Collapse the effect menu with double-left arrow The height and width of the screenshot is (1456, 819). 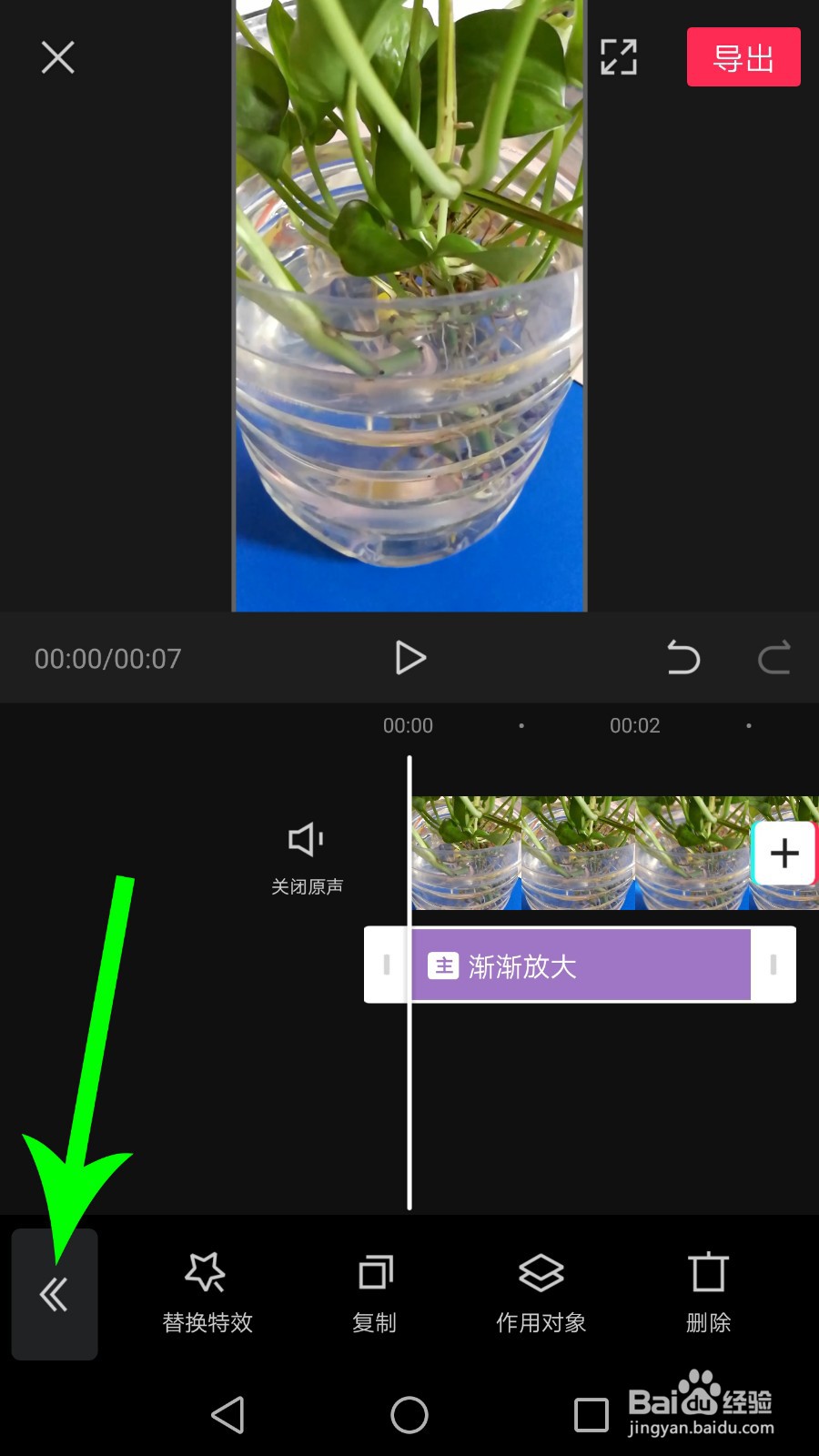tap(54, 1294)
